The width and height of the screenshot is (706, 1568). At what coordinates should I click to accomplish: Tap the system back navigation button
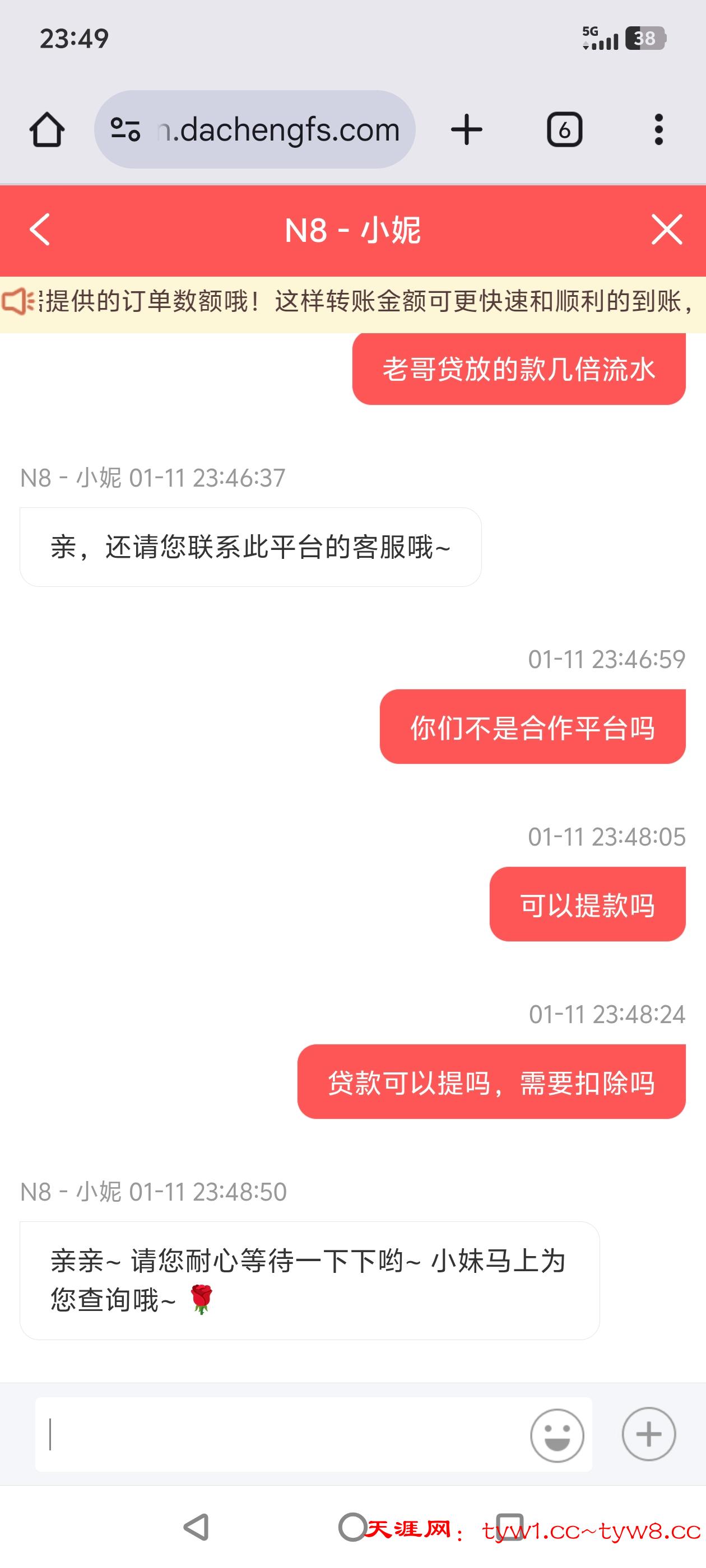[197, 1527]
